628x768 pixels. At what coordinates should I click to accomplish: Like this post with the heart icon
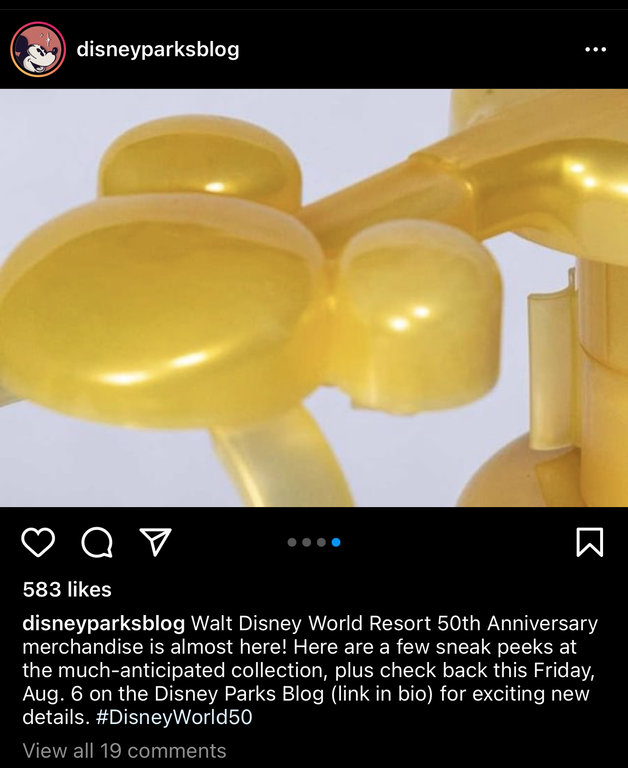[38, 542]
